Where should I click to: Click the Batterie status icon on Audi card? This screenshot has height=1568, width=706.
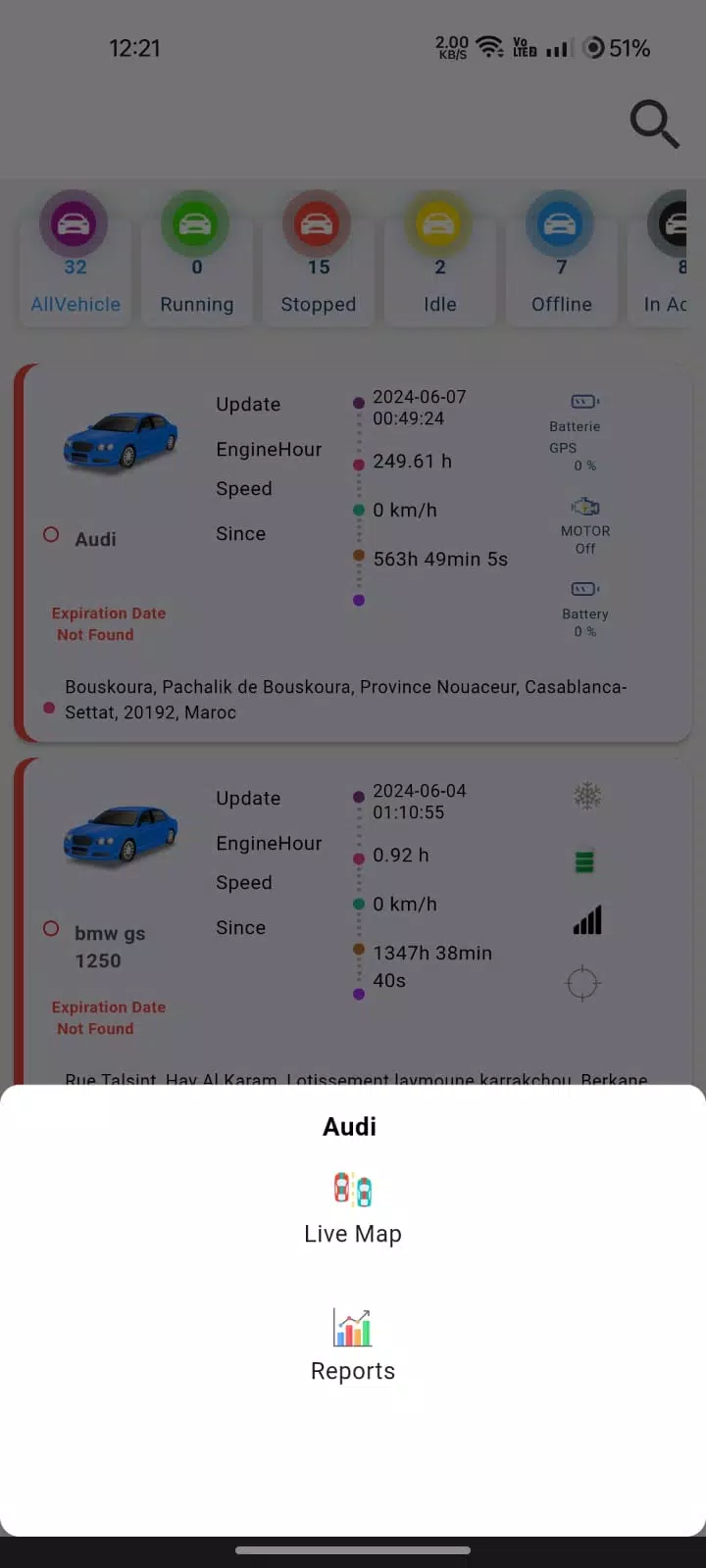pyautogui.click(x=583, y=401)
